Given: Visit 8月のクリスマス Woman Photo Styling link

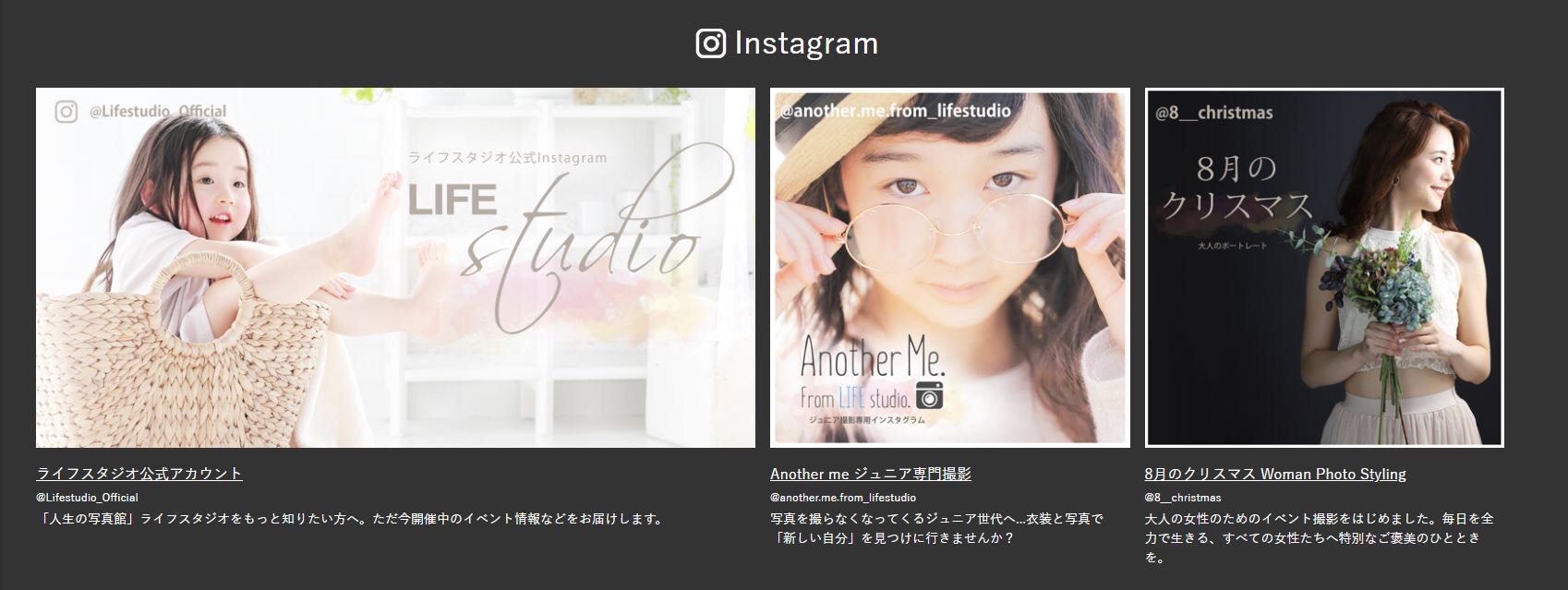Looking at the screenshot, I should pyautogui.click(x=1274, y=474).
